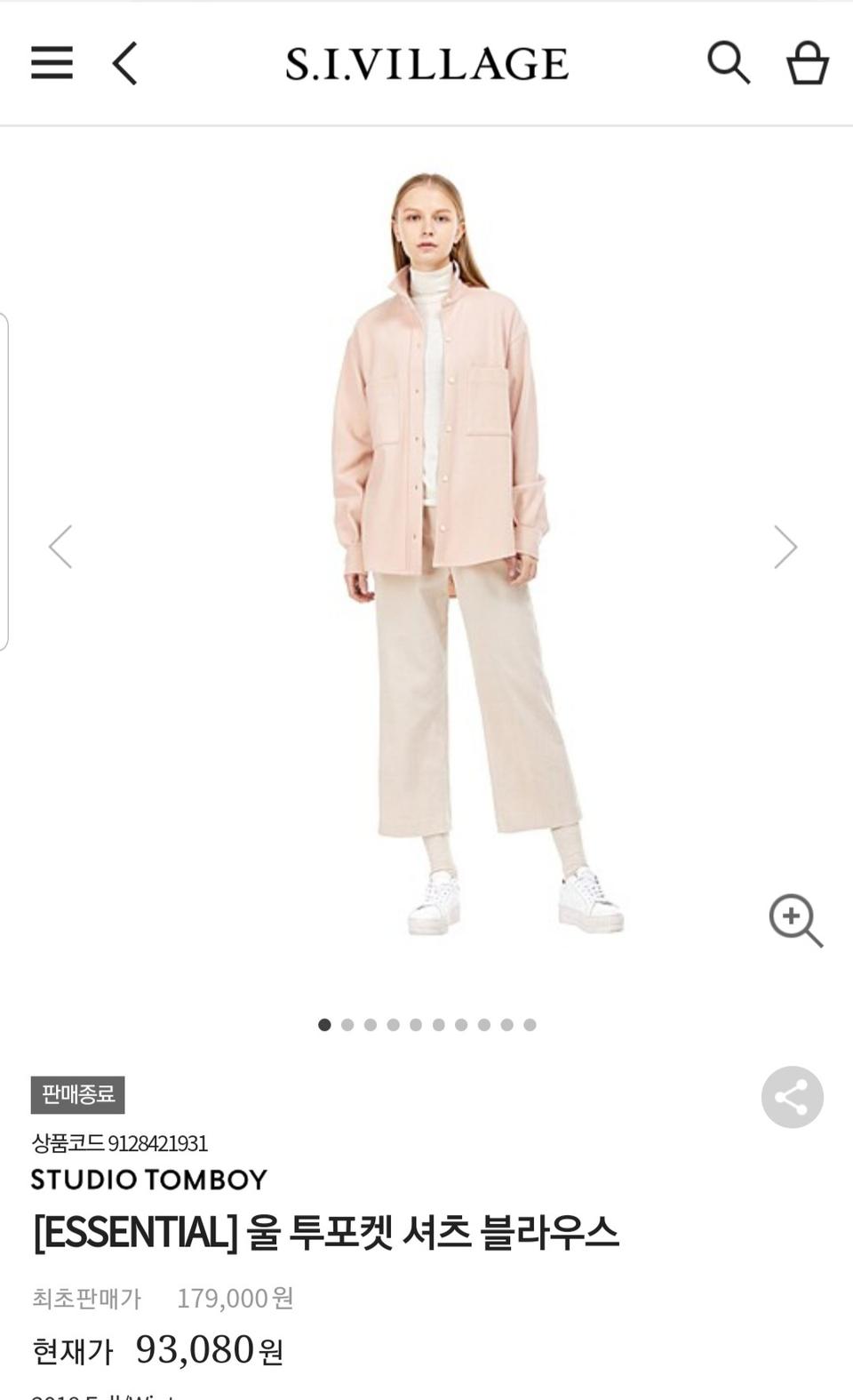
Task: Share this product
Action: tap(792, 1097)
